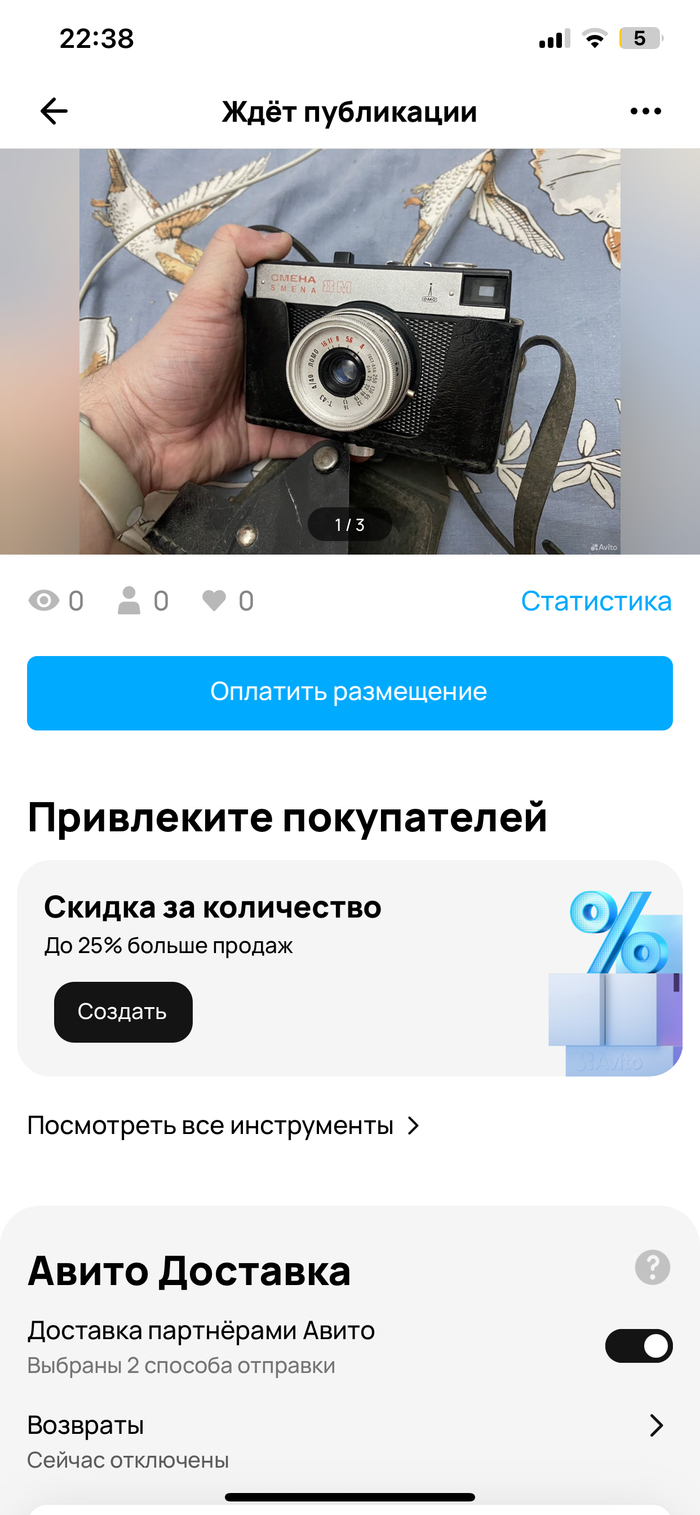Open the three-dot overflow menu
This screenshot has width=700, height=1515.
click(646, 111)
